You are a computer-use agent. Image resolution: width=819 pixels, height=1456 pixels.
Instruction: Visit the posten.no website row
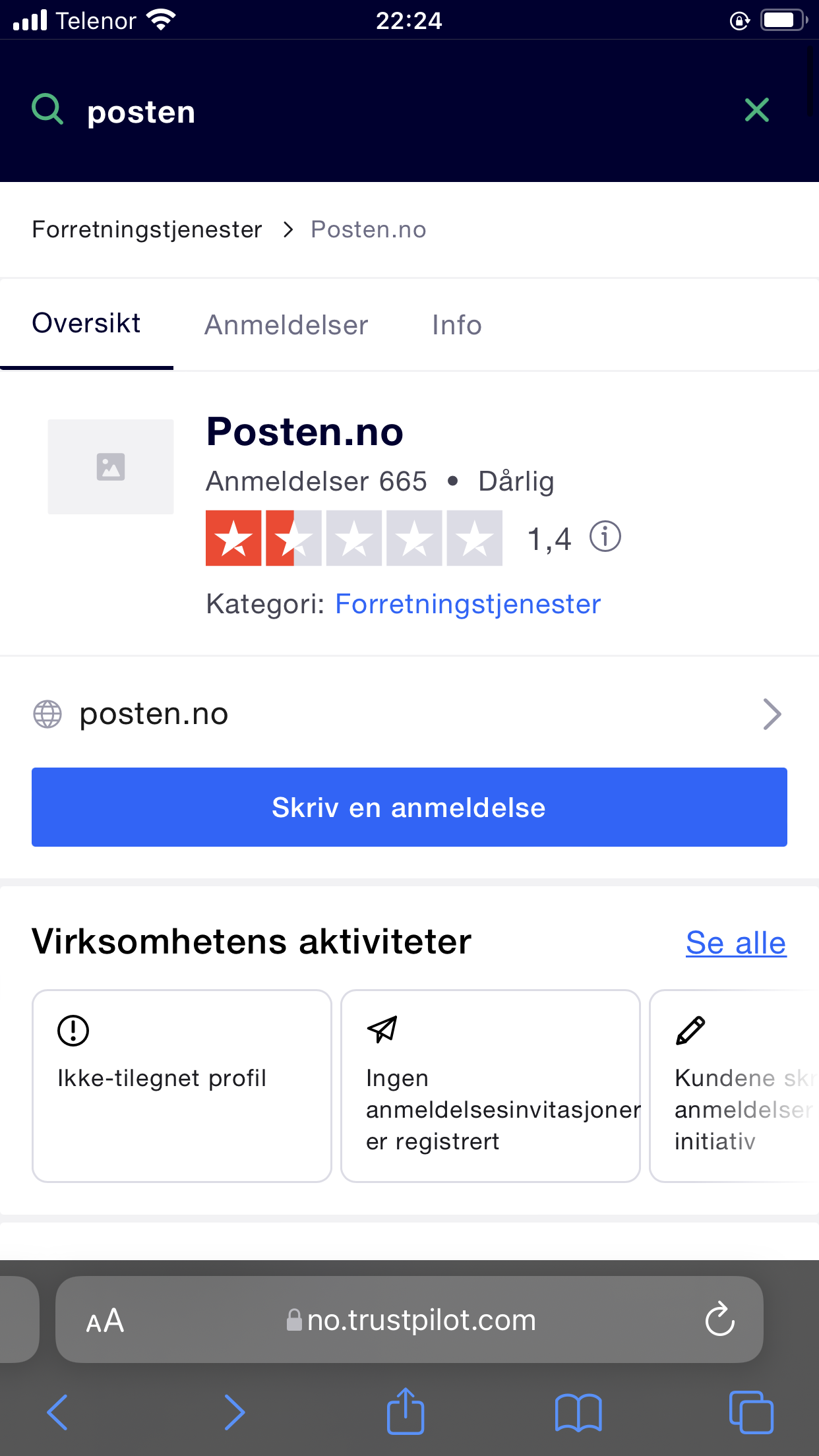coord(409,714)
